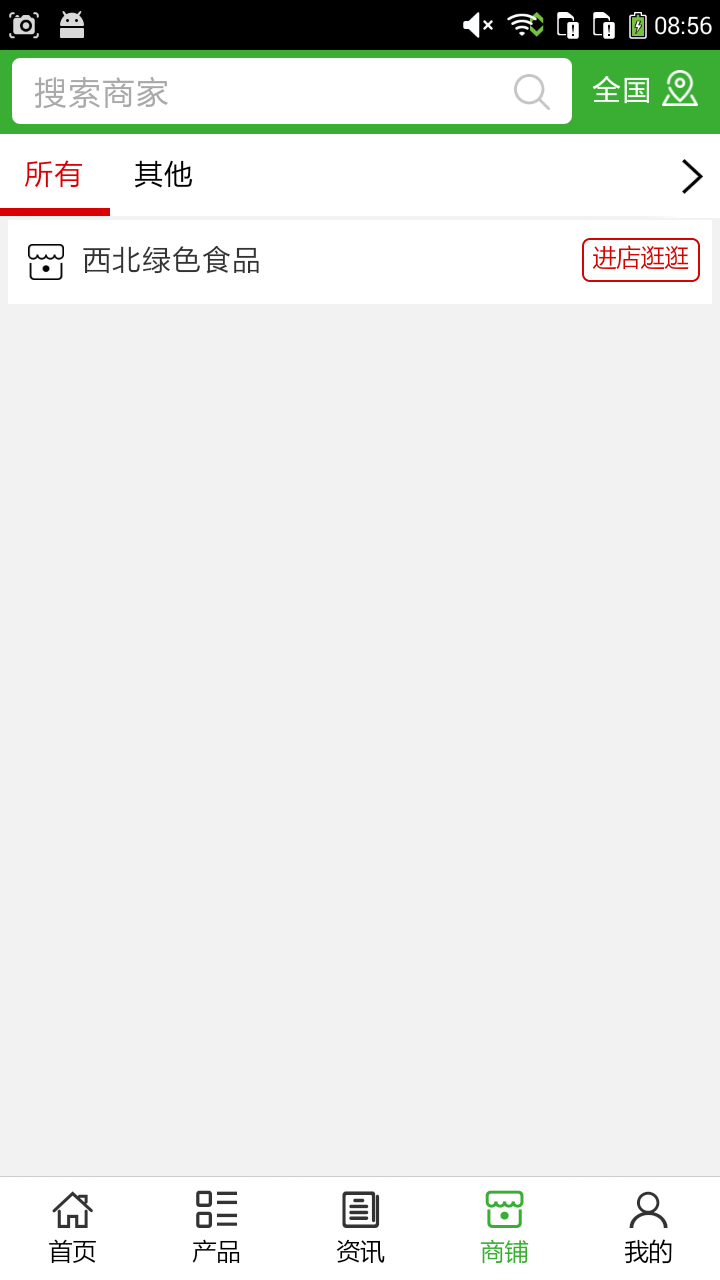This screenshot has height=1280, width=720.
Task: Expand the category list with the right chevron
Action: click(691, 175)
